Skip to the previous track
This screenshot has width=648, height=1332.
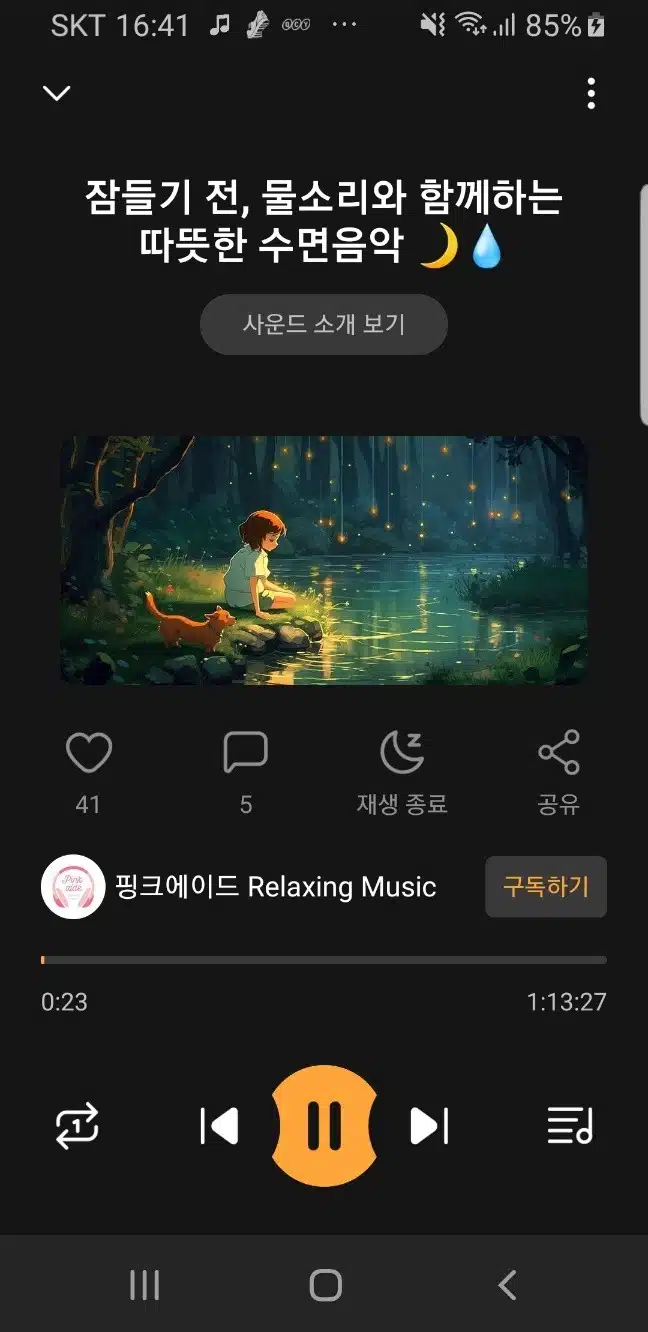click(219, 1126)
